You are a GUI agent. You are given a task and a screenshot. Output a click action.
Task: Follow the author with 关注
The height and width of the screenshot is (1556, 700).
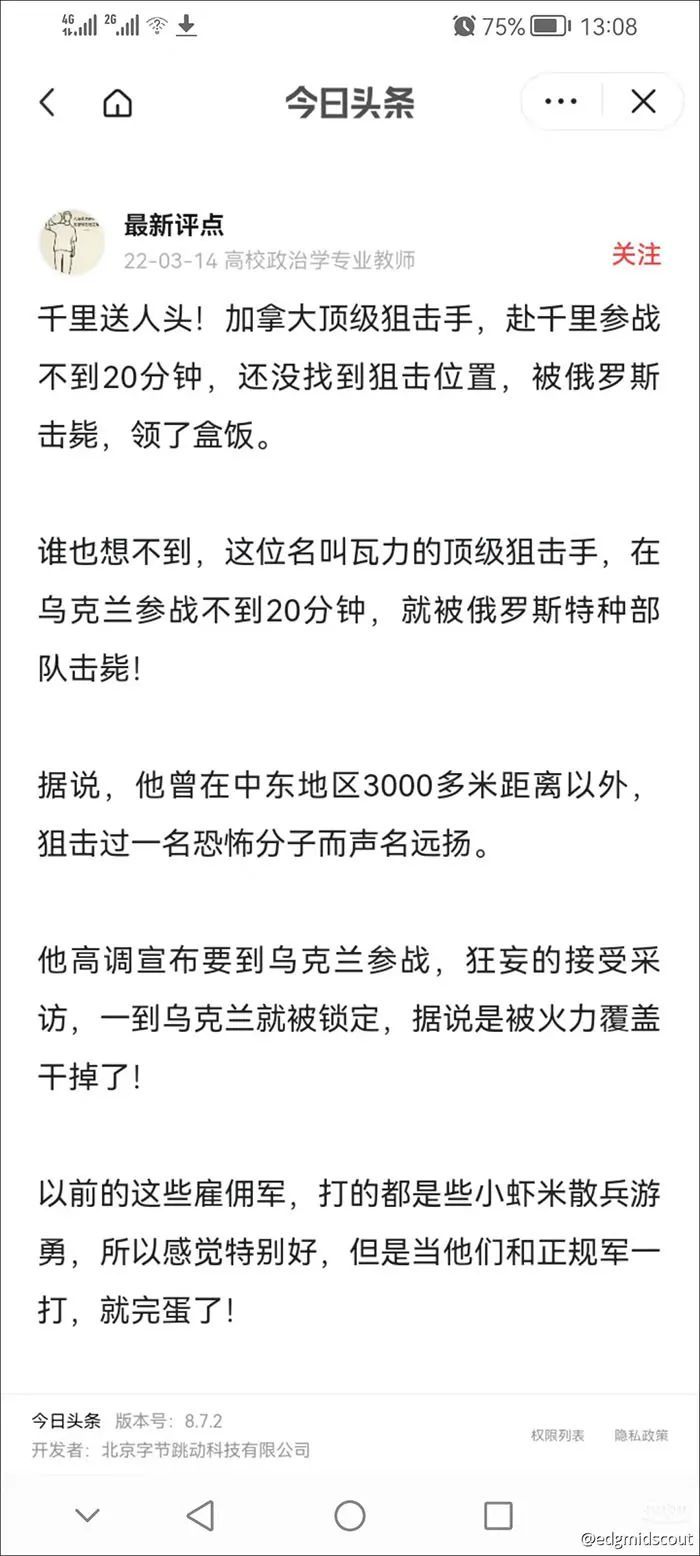point(636,254)
